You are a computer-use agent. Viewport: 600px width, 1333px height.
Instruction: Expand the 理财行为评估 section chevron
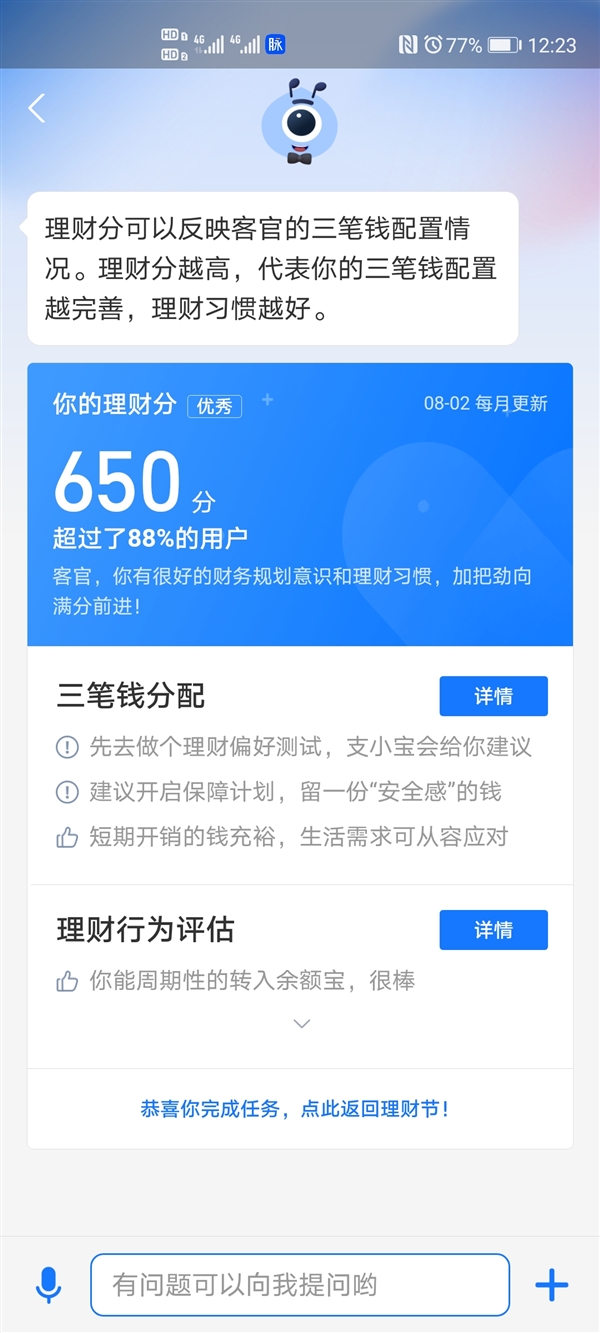[x=302, y=1023]
